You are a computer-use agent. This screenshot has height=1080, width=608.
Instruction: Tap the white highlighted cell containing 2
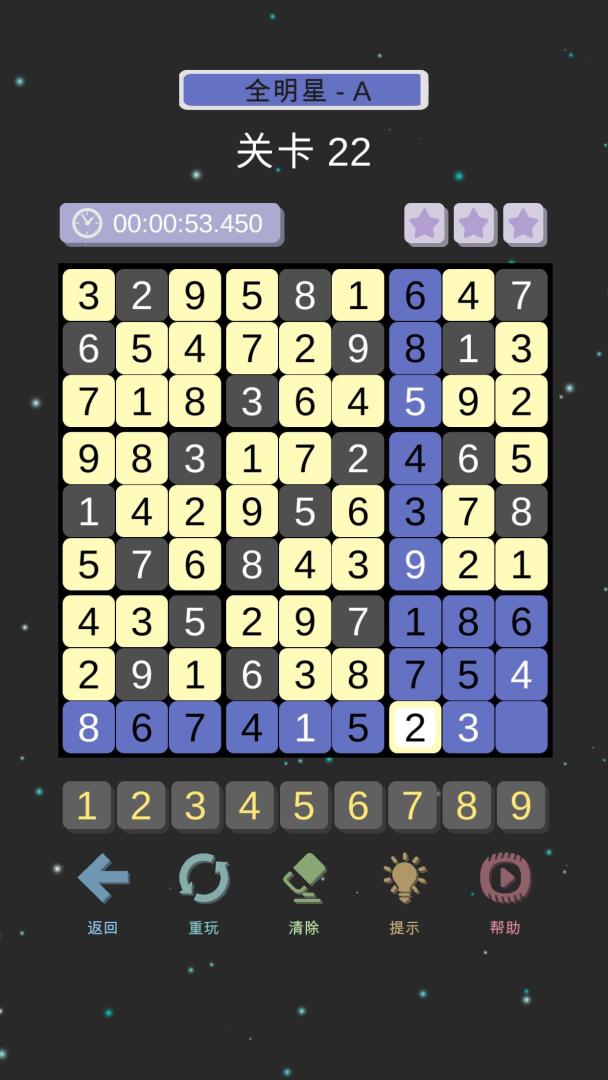[x=415, y=728]
